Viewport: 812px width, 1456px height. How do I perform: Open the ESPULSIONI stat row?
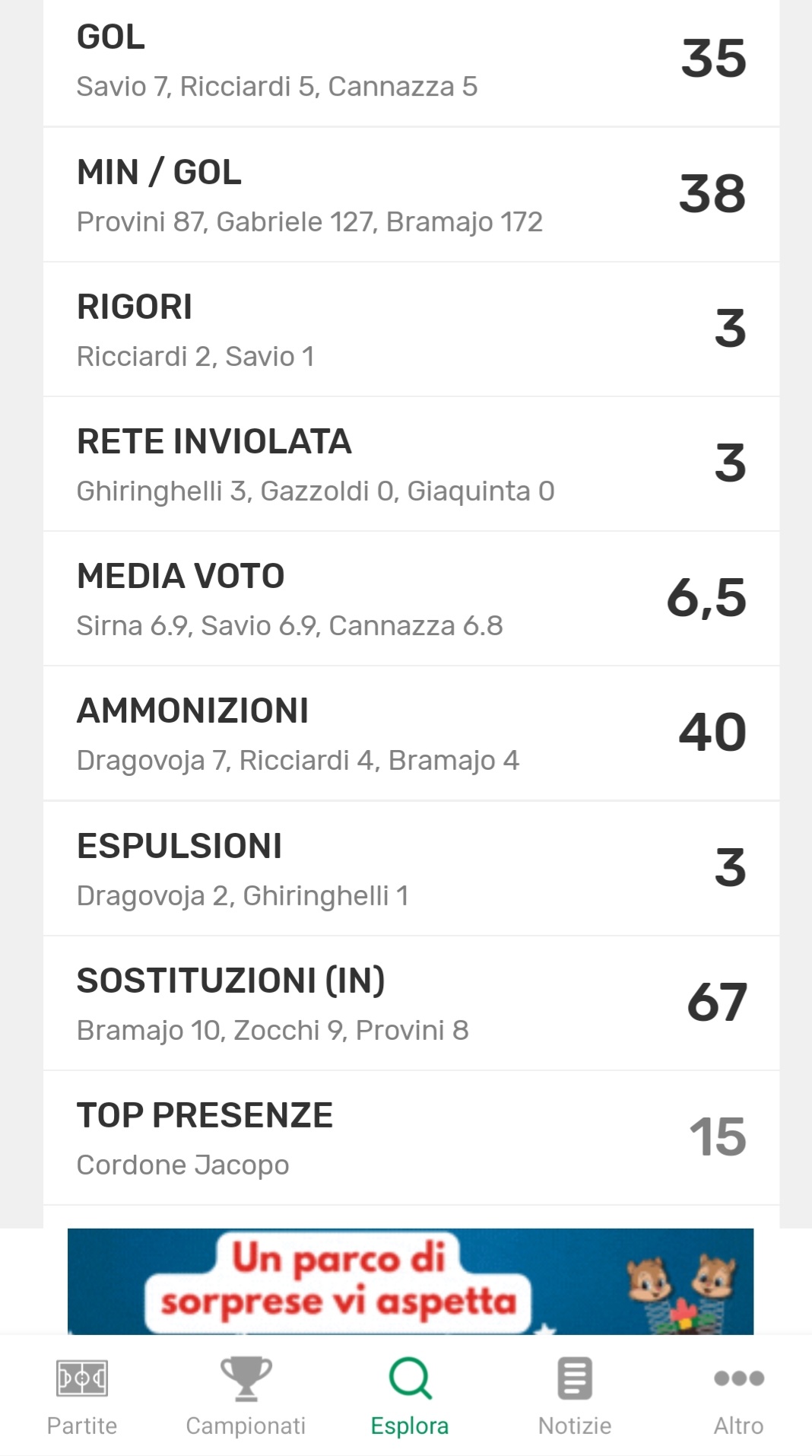click(411, 868)
